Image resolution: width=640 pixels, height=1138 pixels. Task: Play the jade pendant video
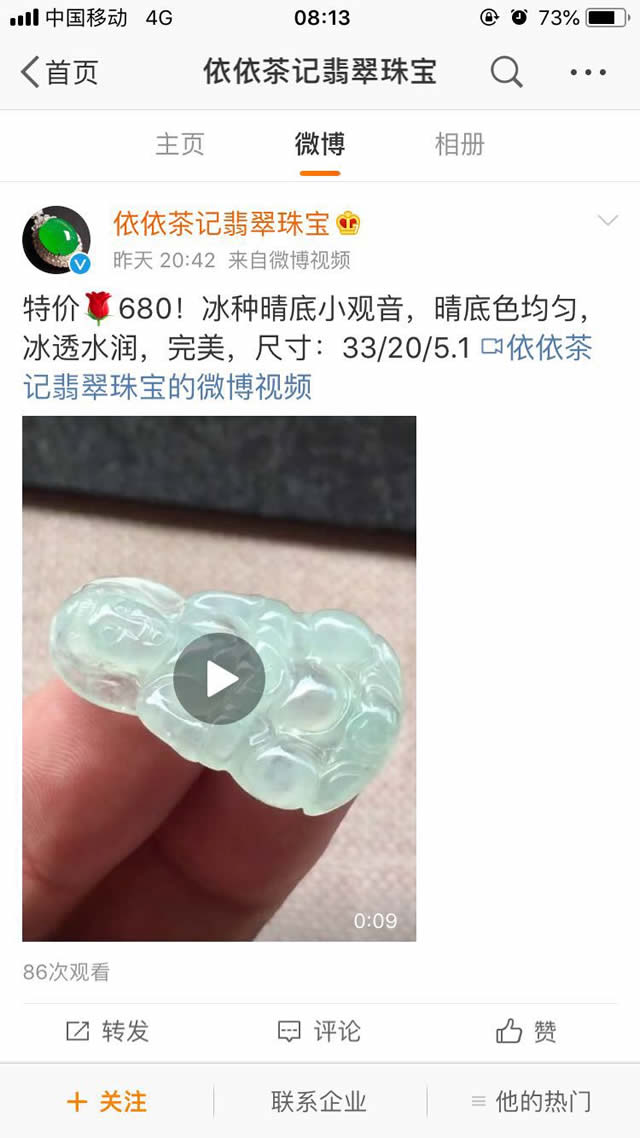pyautogui.click(x=219, y=679)
